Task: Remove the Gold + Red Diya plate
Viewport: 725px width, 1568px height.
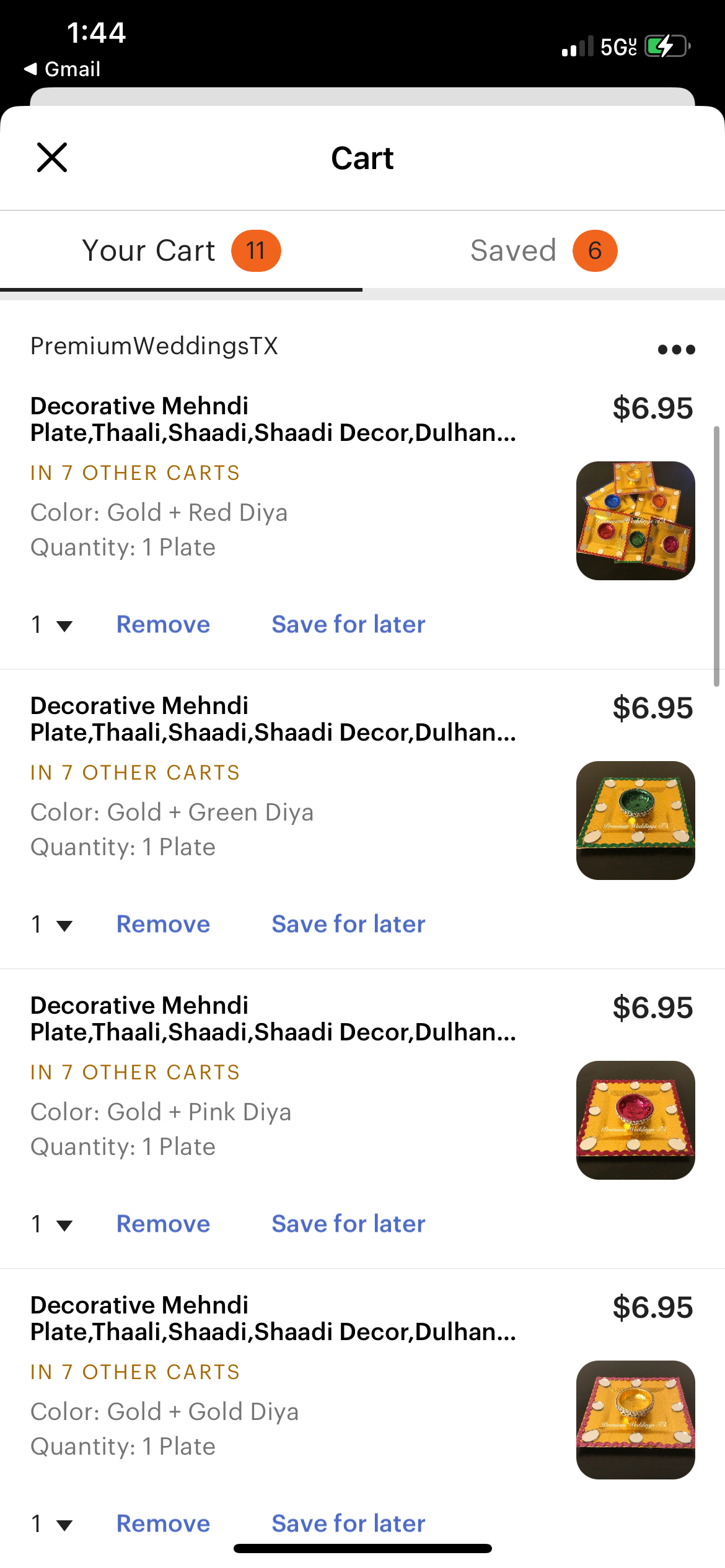Action: 163,624
